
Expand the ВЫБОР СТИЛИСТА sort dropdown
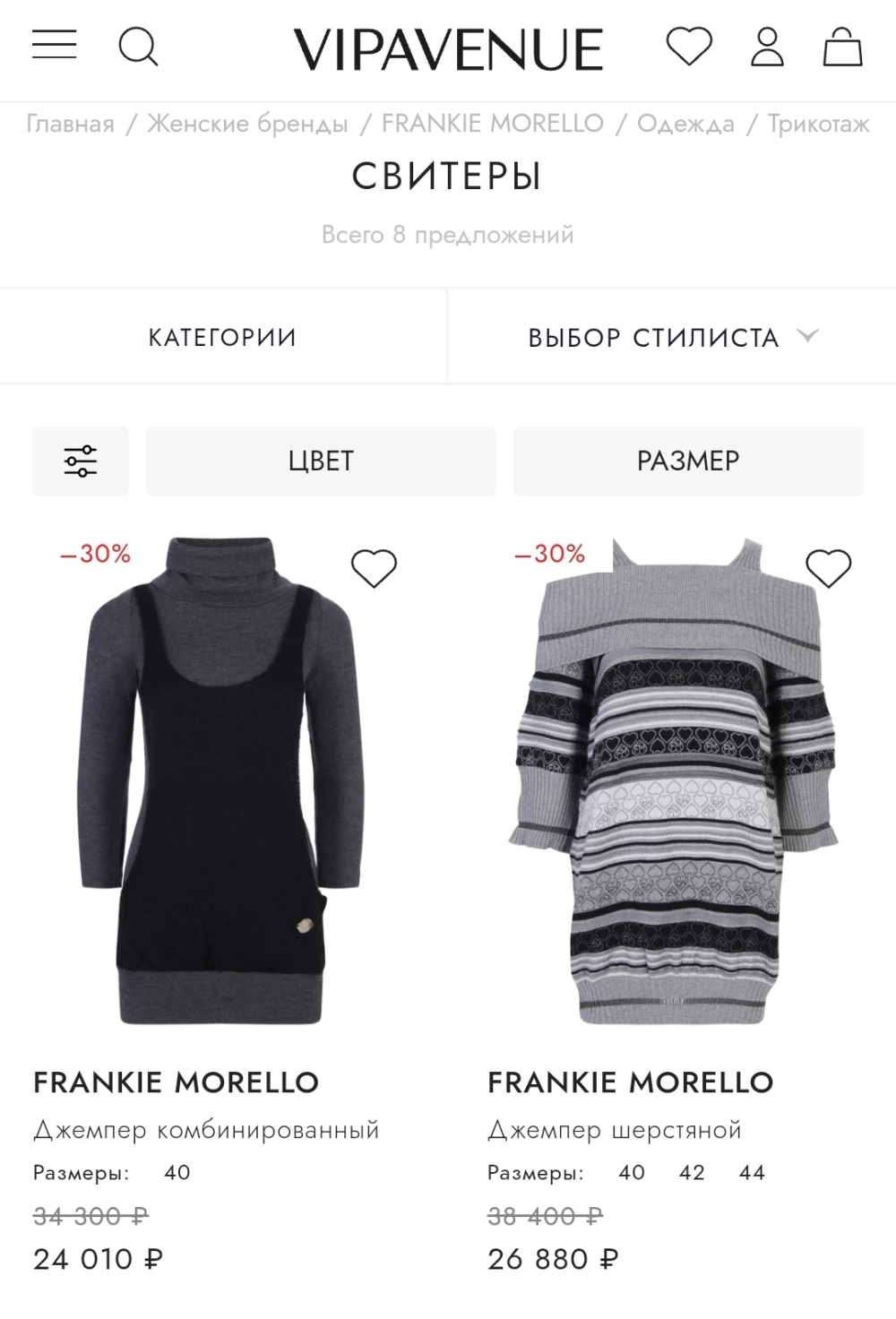tap(672, 338)
